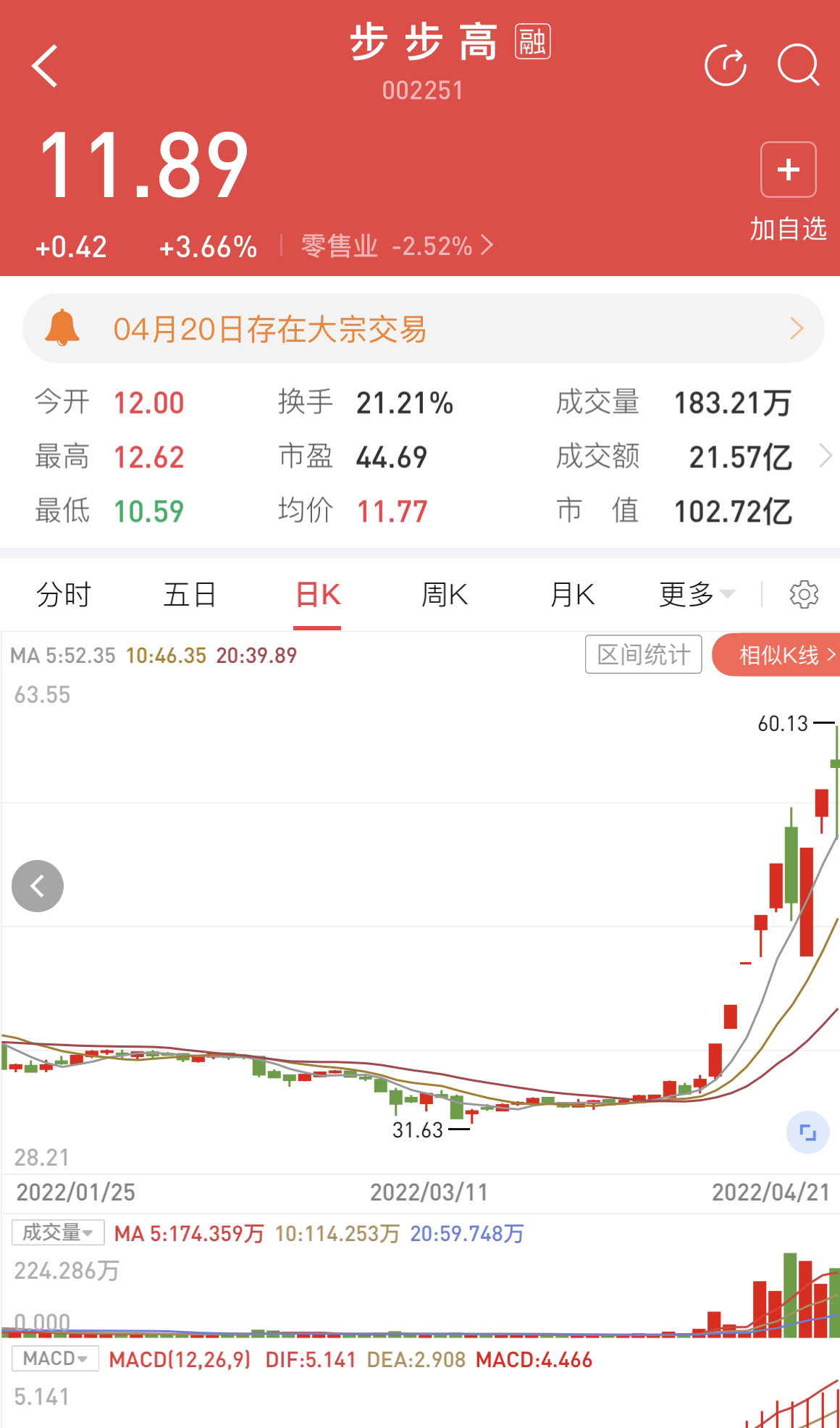Select the 日K tab
This screenshot has height=1428, width=840.
click(318, 595)
